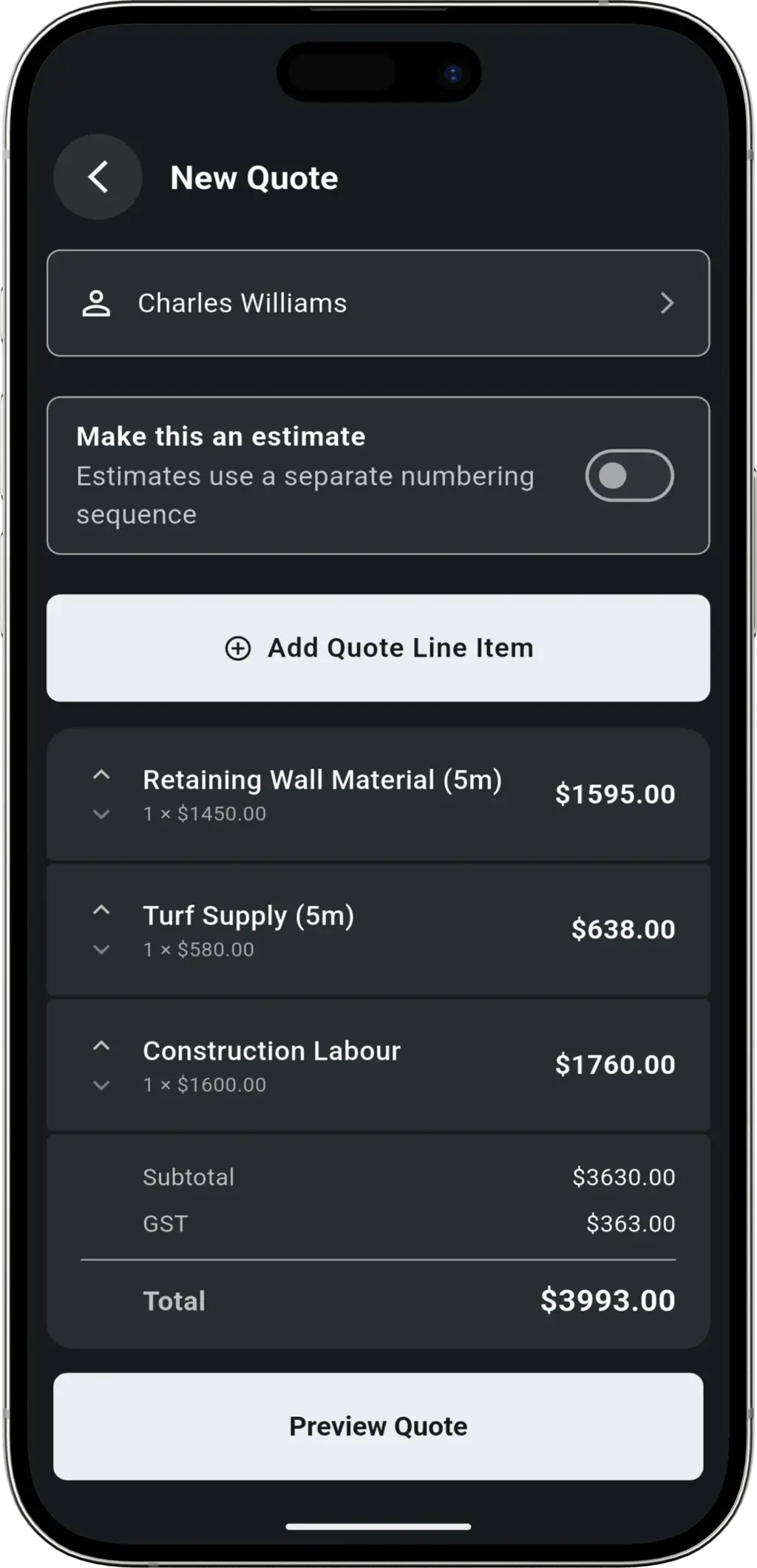Open the Charles Williams customer details
The image size is (757, 1568).
pos(378,303)
